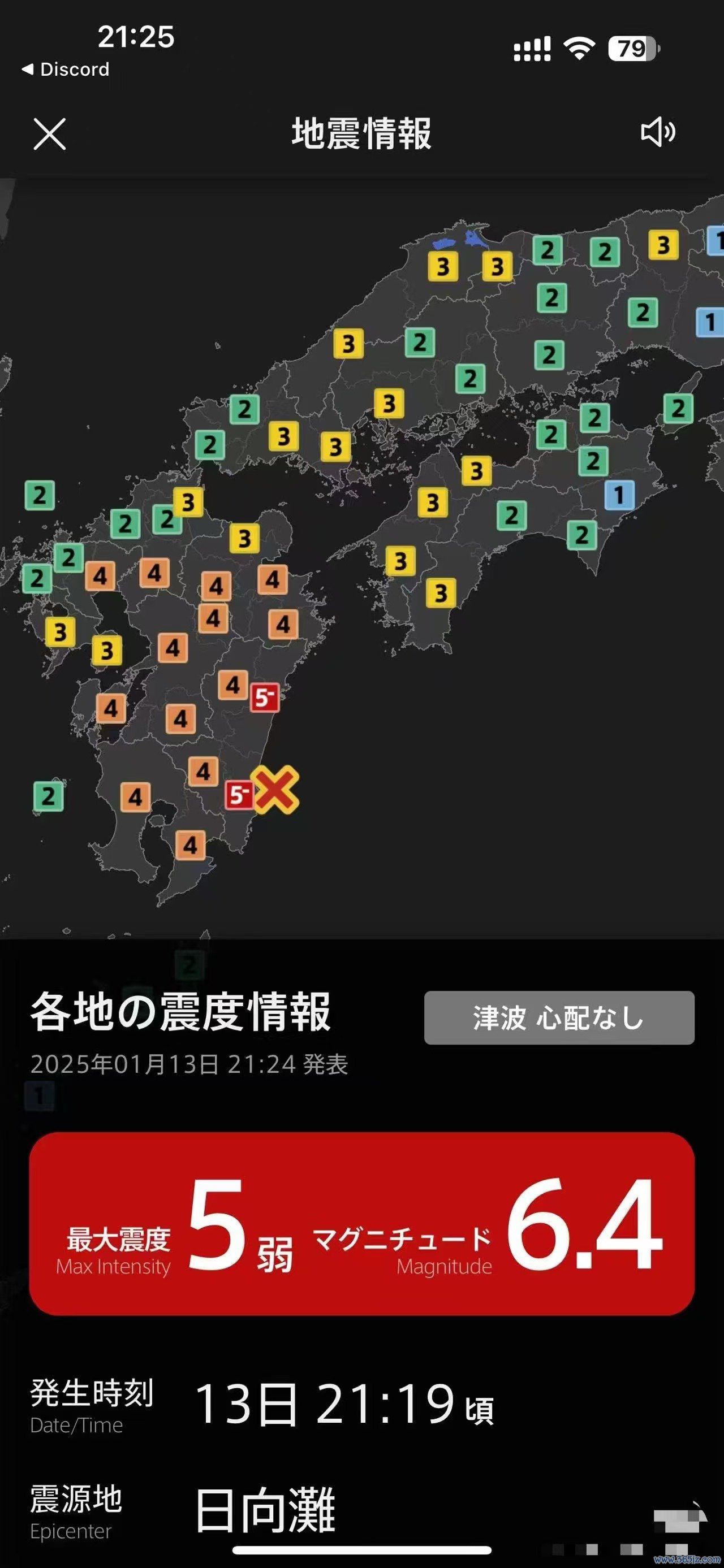724x1568 pixels.
Task: Close the earthquake information screen
Action: pos(49,134)
